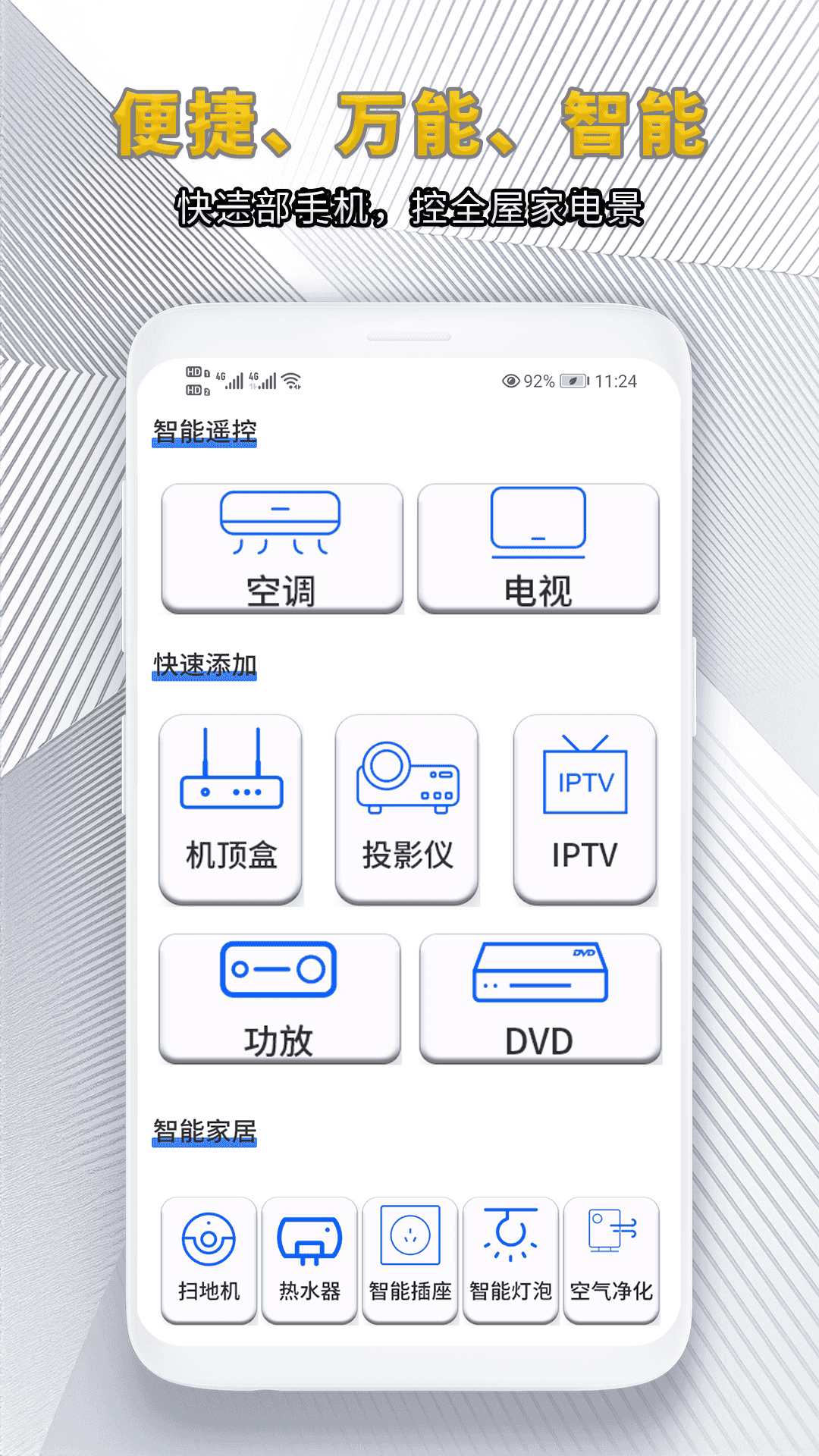The width and height of the screenshot is (819, 1456).
Task: Tap the battery level indicator
Action: click(x=573, y=382)
